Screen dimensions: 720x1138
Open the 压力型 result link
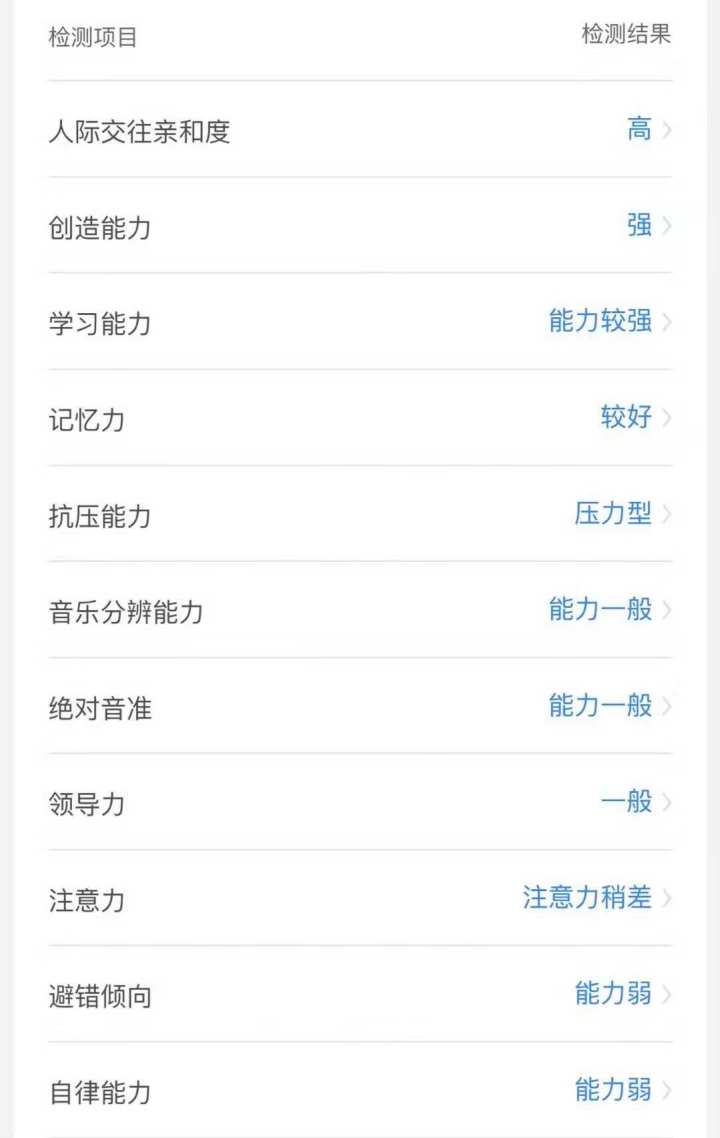612,514
